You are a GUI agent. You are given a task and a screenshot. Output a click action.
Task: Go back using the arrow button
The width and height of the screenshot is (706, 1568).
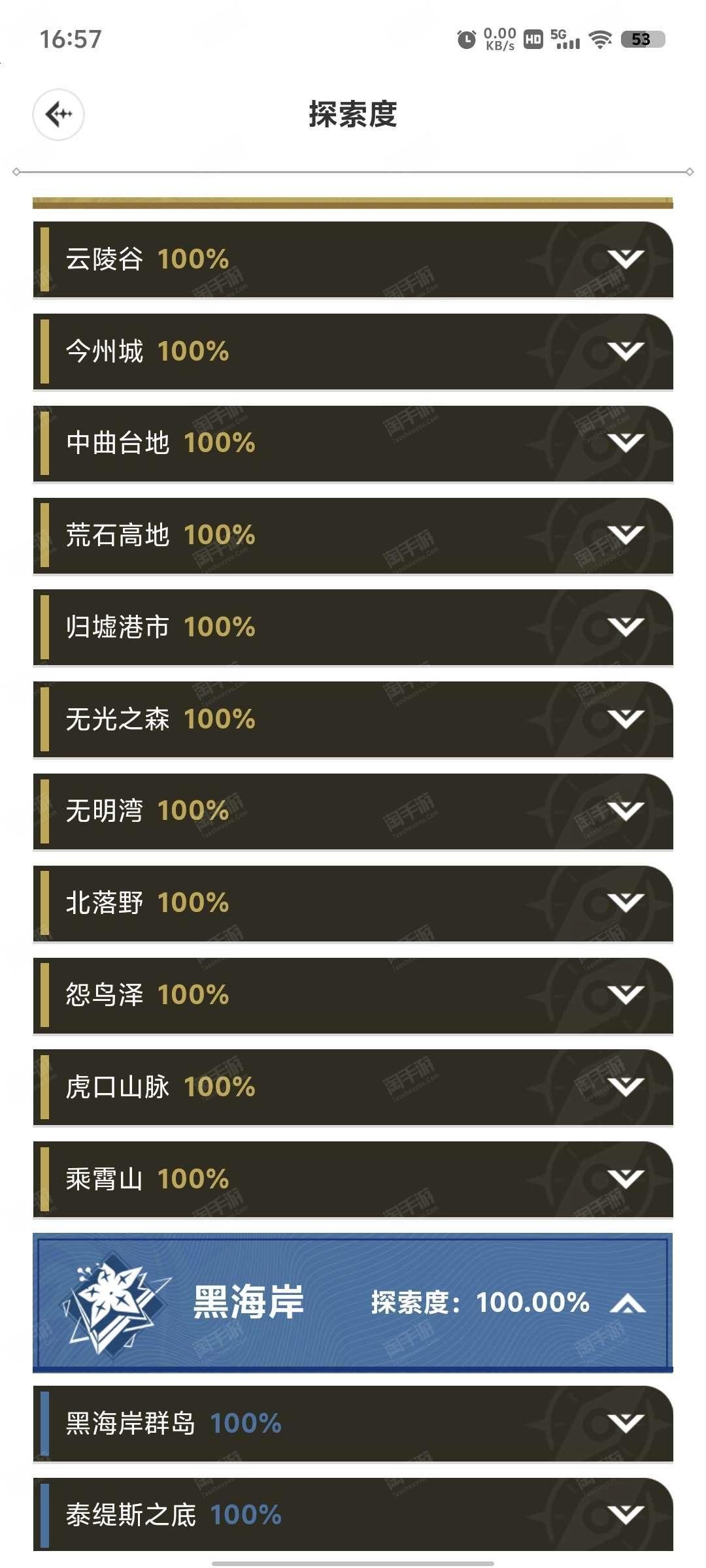pos(59,114)
